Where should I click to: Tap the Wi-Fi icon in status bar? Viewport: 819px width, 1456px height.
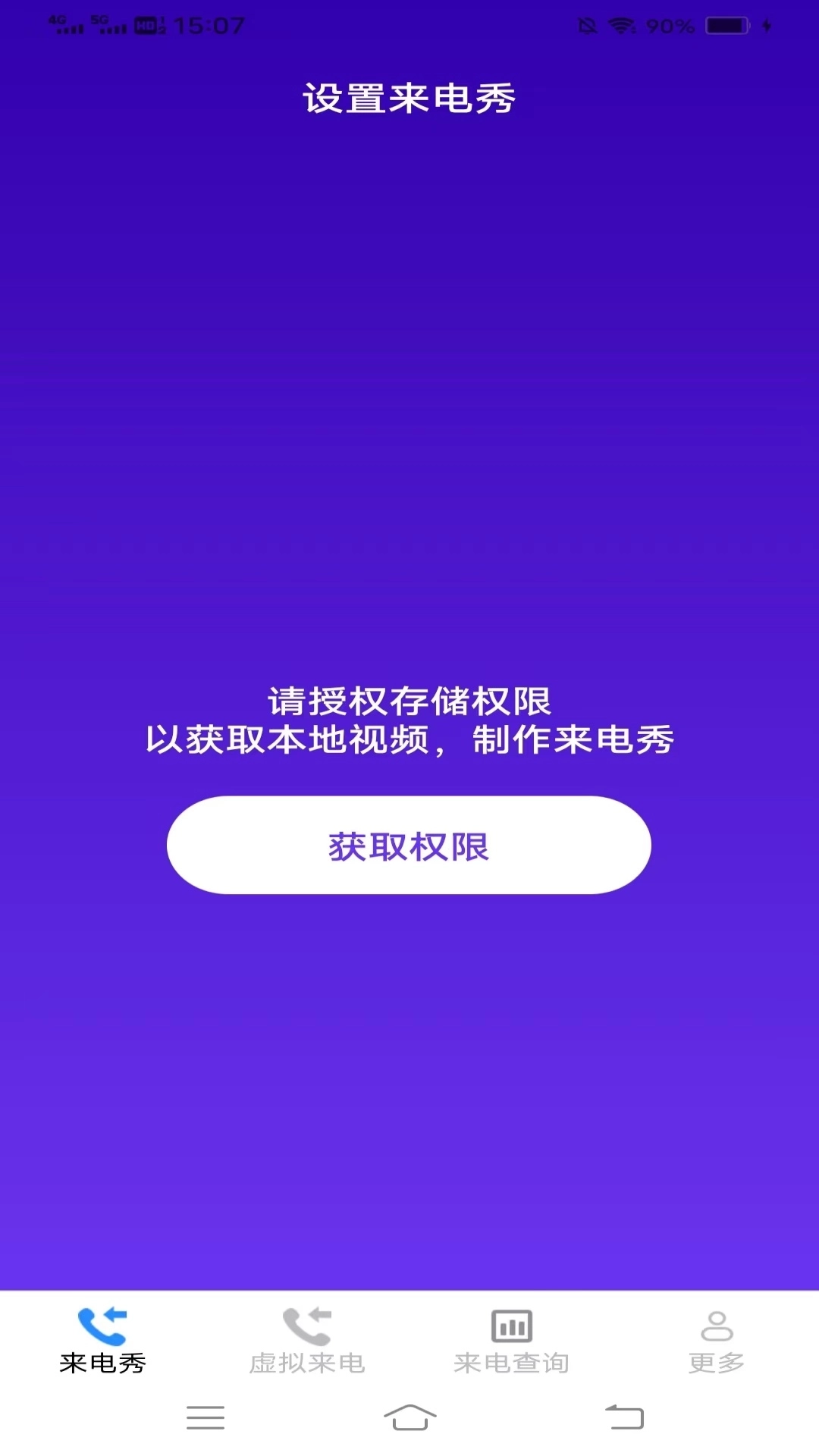tap(620, 25)
